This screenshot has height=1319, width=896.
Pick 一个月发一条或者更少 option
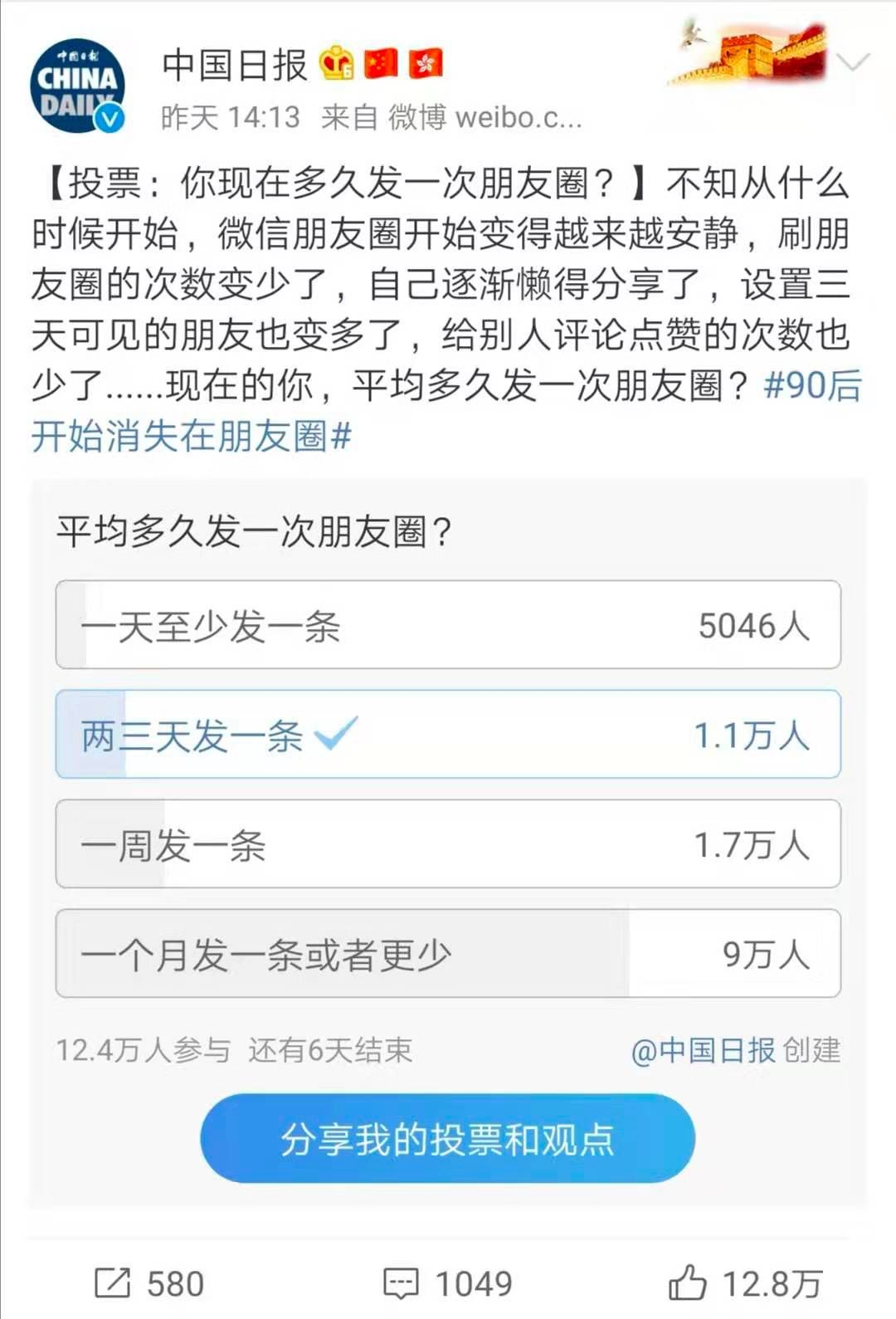click(448, 954)
